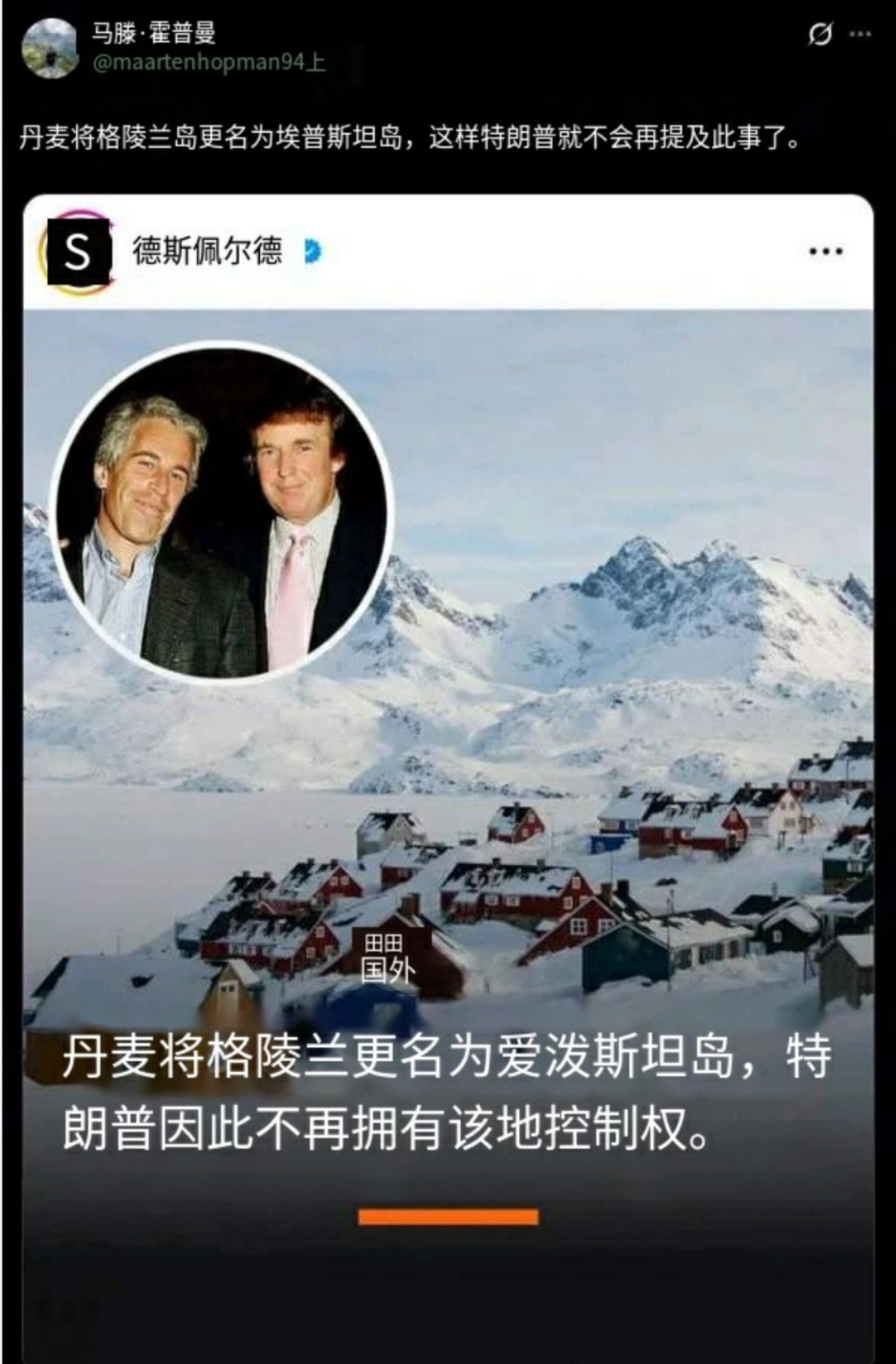896x1364 pixels.
Task: Open the post author's profile avatar
Action: 50,48
